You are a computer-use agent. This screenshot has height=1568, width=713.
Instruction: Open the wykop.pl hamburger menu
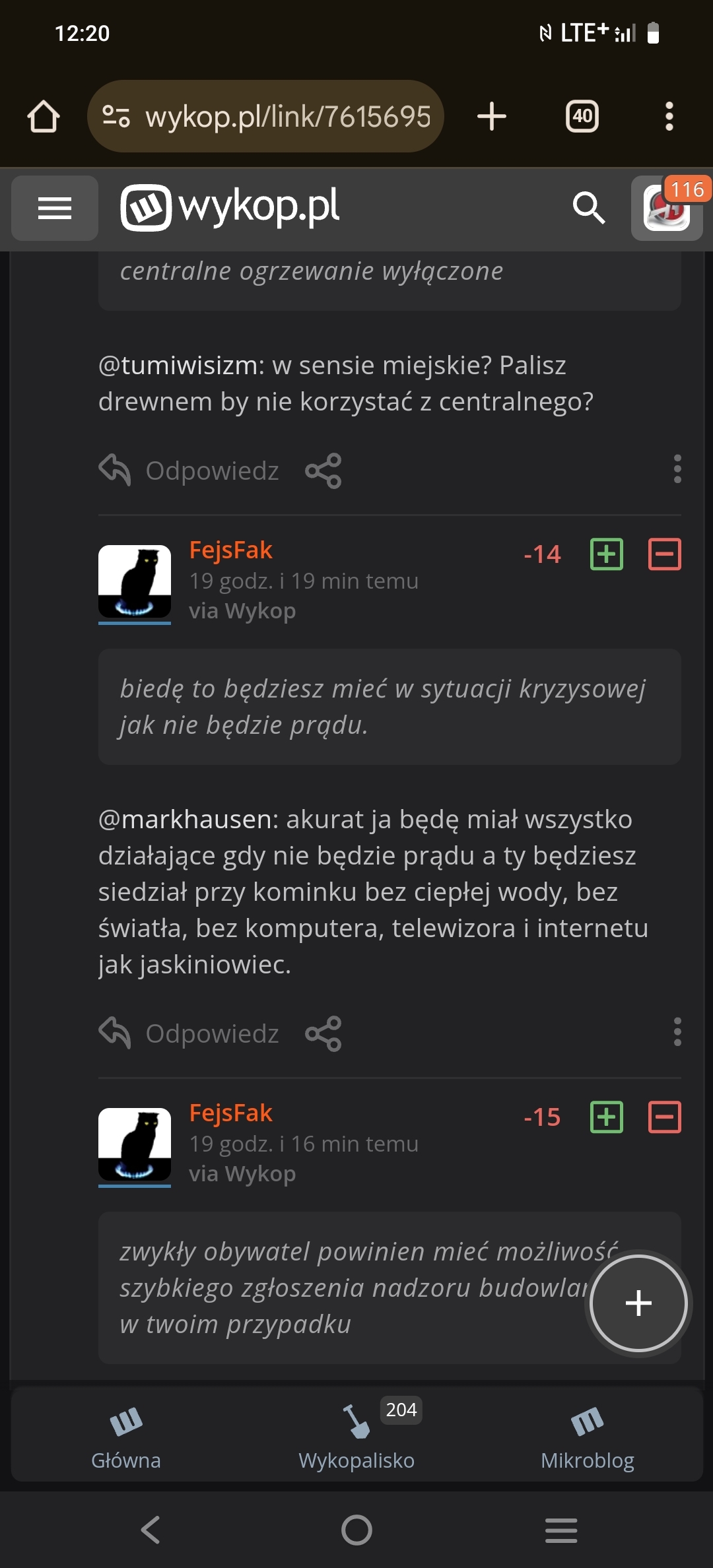point(55,209)
